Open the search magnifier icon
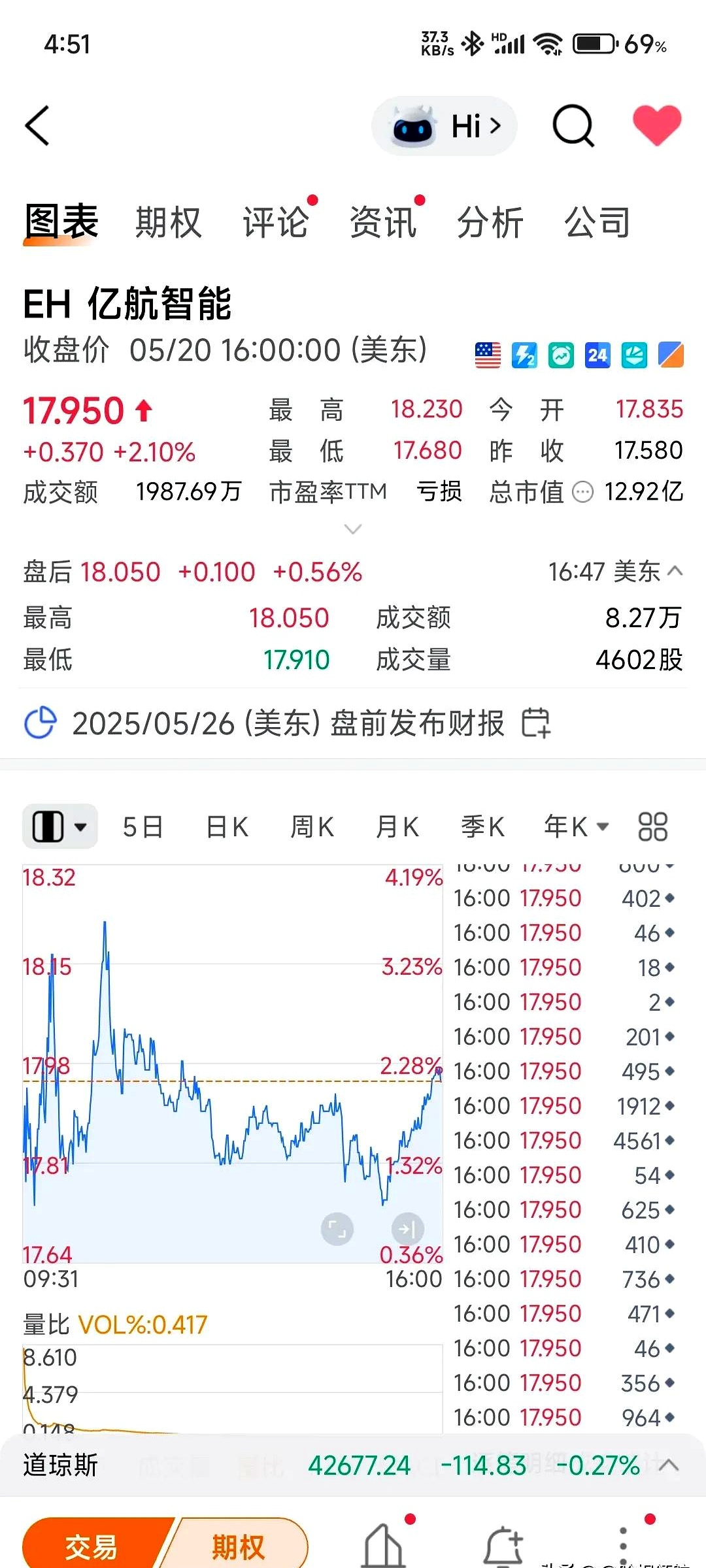The image size is (706, 1568). pyautogui.click(x=573, y=126)
